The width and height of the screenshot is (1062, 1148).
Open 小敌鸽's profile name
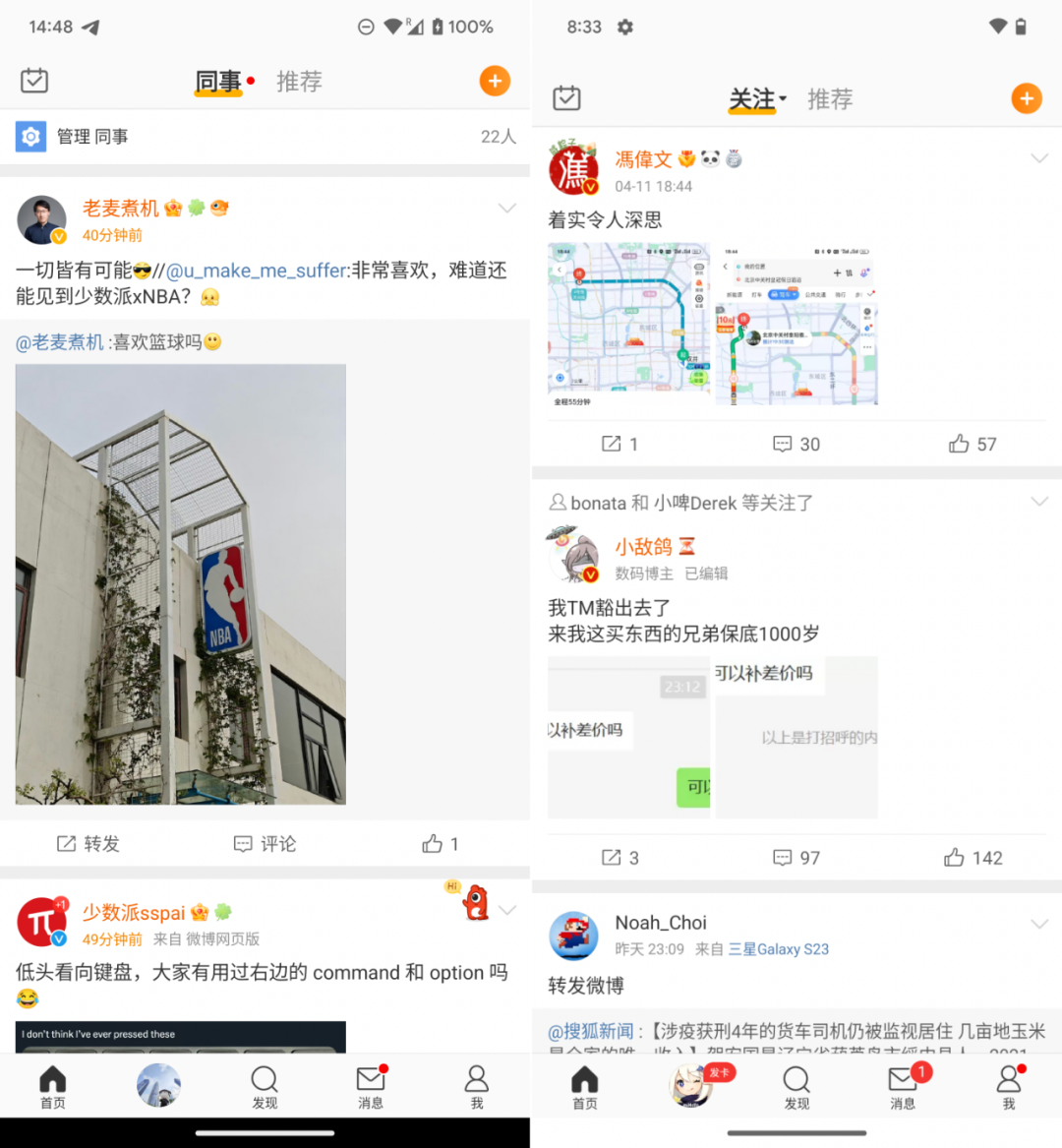point(643,547)
